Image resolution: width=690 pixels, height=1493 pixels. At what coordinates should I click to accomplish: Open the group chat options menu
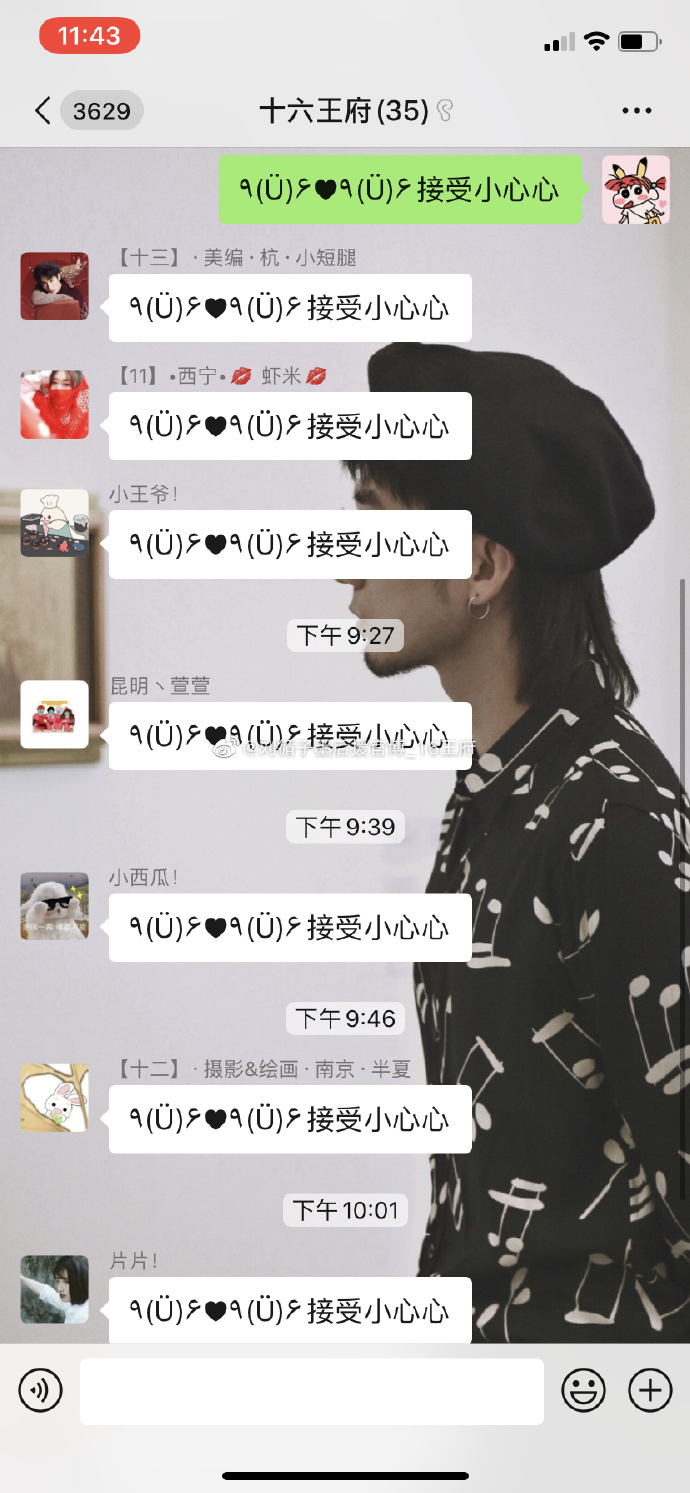click(x=636, y=110)
